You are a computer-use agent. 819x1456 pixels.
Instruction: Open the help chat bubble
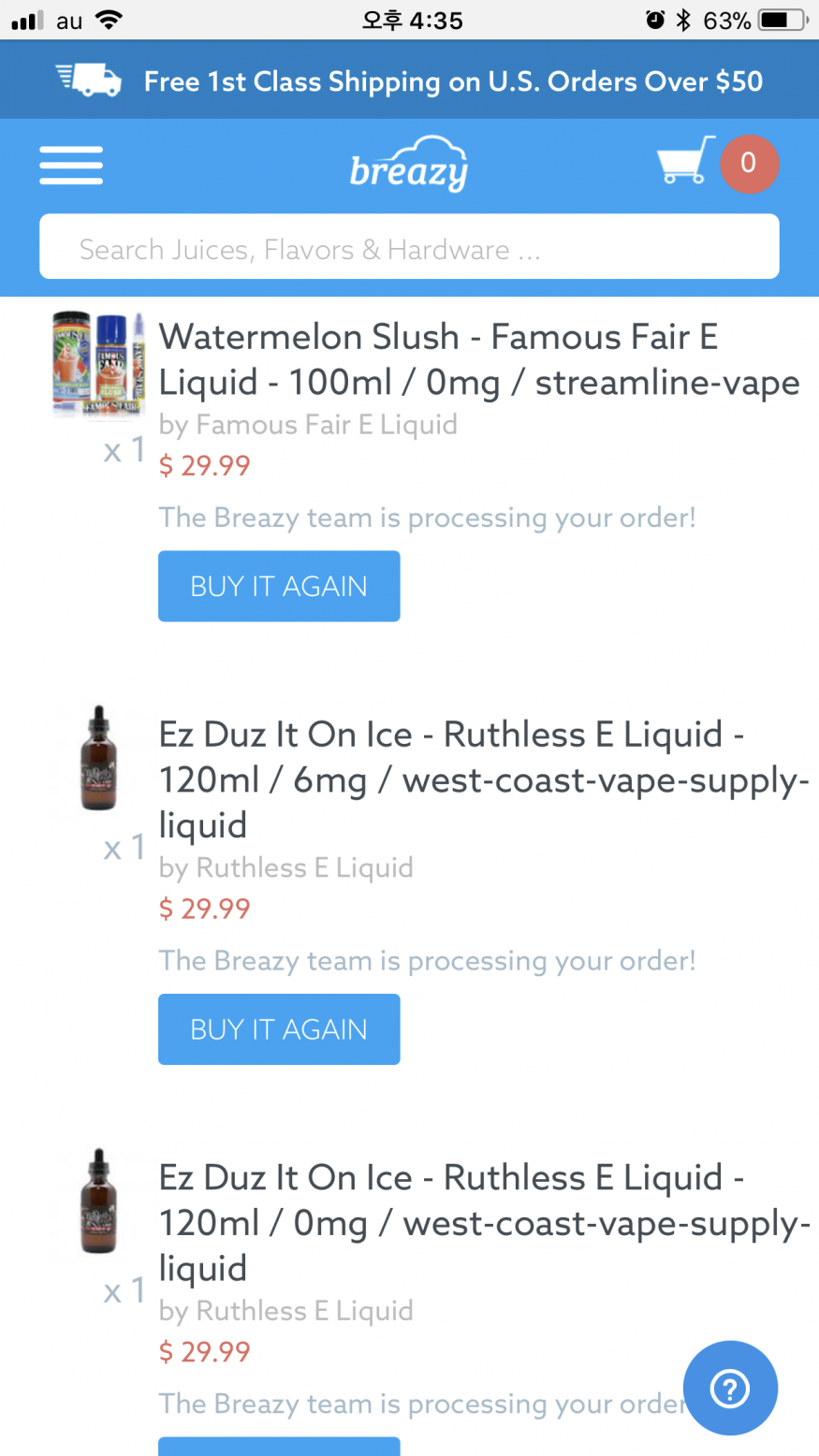[x=730, y=1388]
